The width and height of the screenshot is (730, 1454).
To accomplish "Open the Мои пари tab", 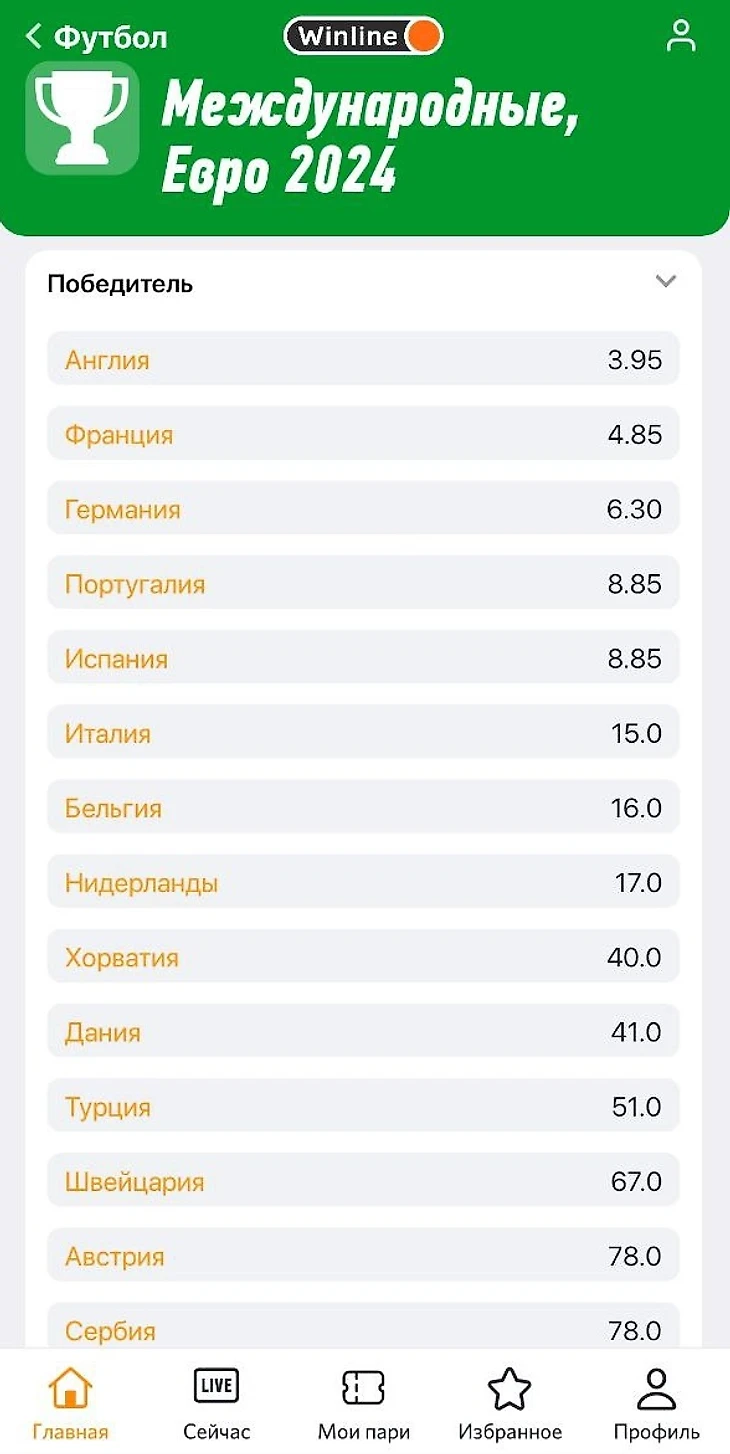I will click(x=363, y=1402).
